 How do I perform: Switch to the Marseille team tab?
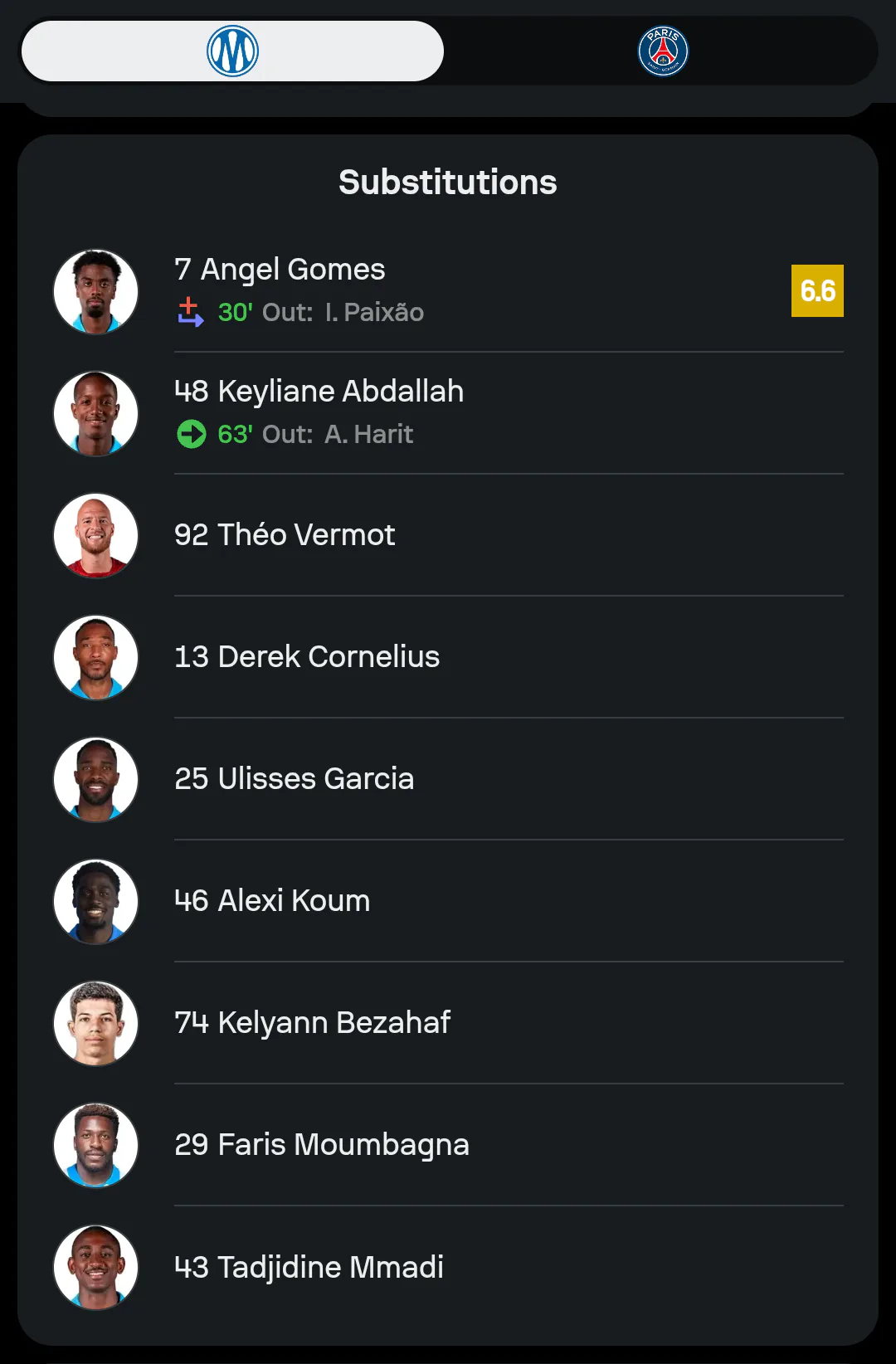coord(232,51)
